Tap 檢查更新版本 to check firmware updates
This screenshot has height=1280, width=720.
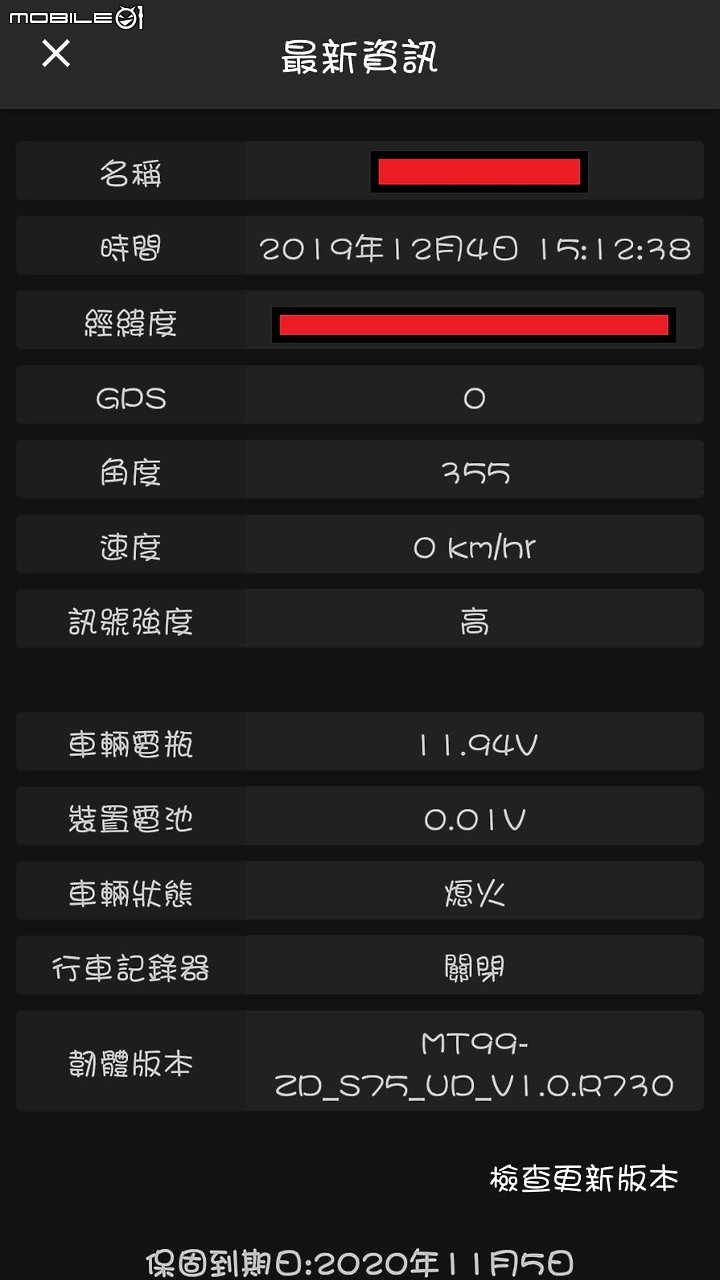coord(584,1179)
